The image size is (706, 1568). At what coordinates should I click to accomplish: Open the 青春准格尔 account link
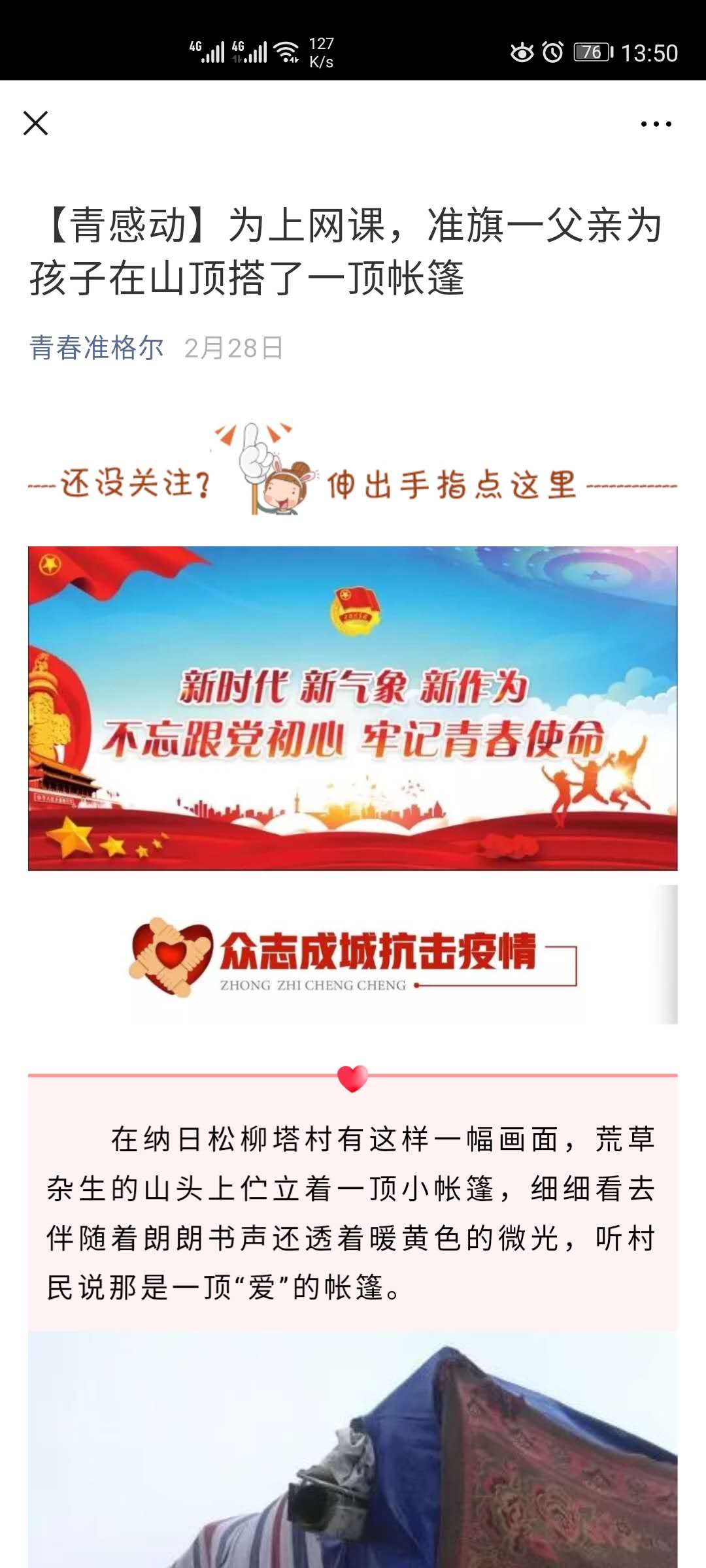(x=97, y=348)
